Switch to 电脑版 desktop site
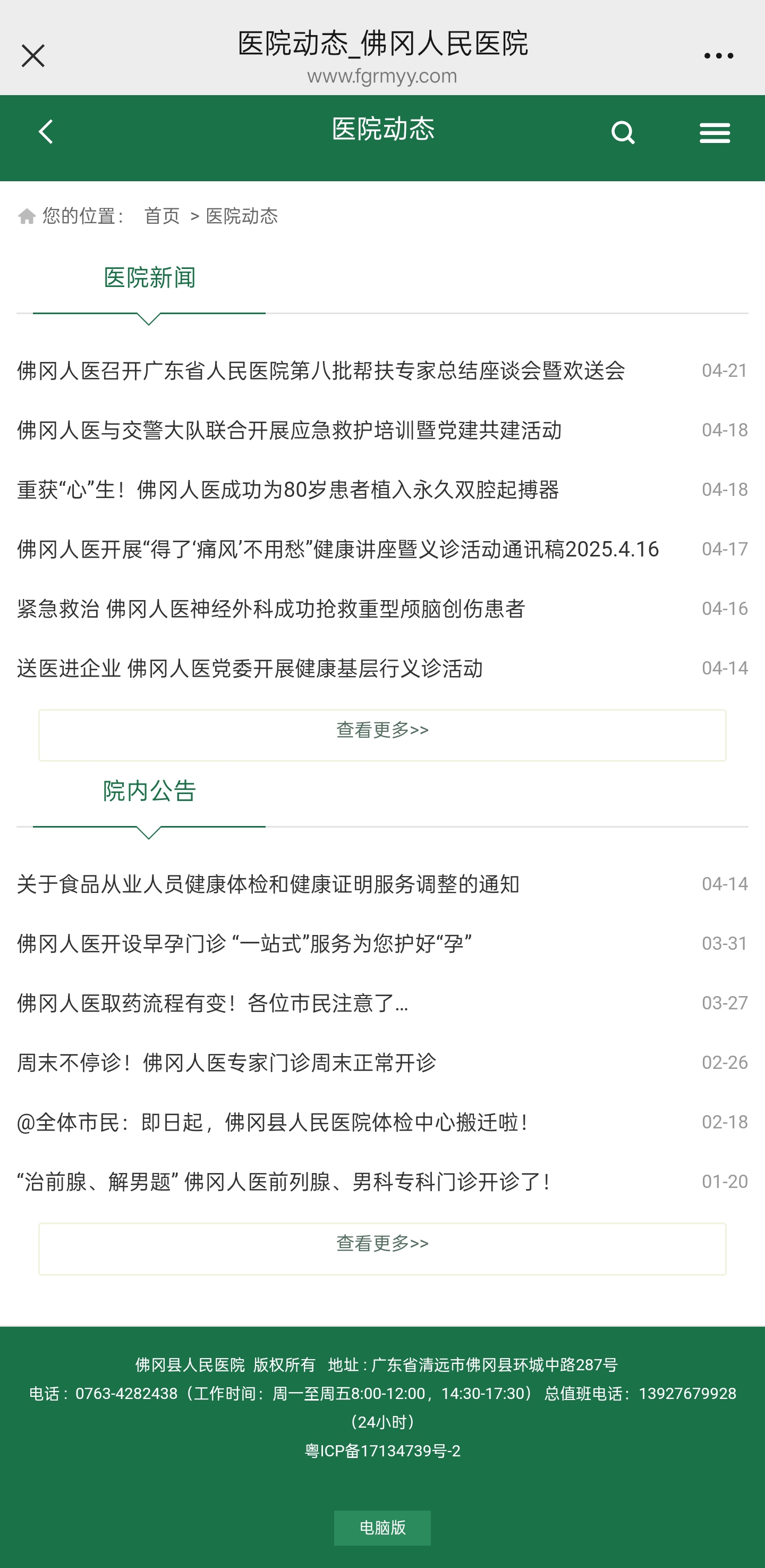 382,1527
